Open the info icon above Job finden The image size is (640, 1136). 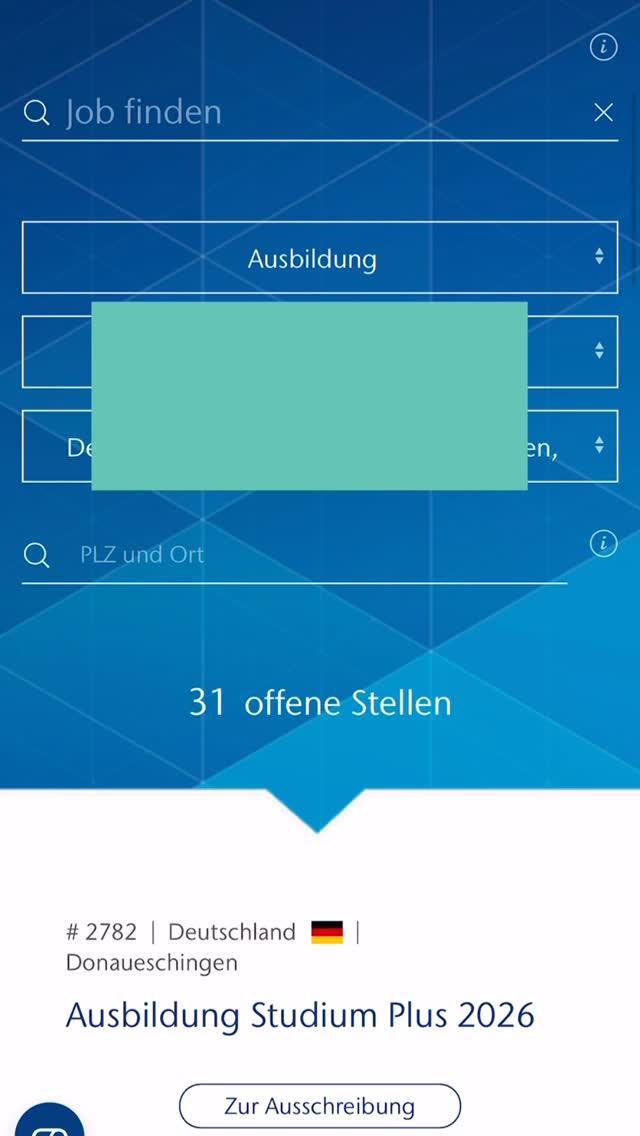tap(603, 46)
